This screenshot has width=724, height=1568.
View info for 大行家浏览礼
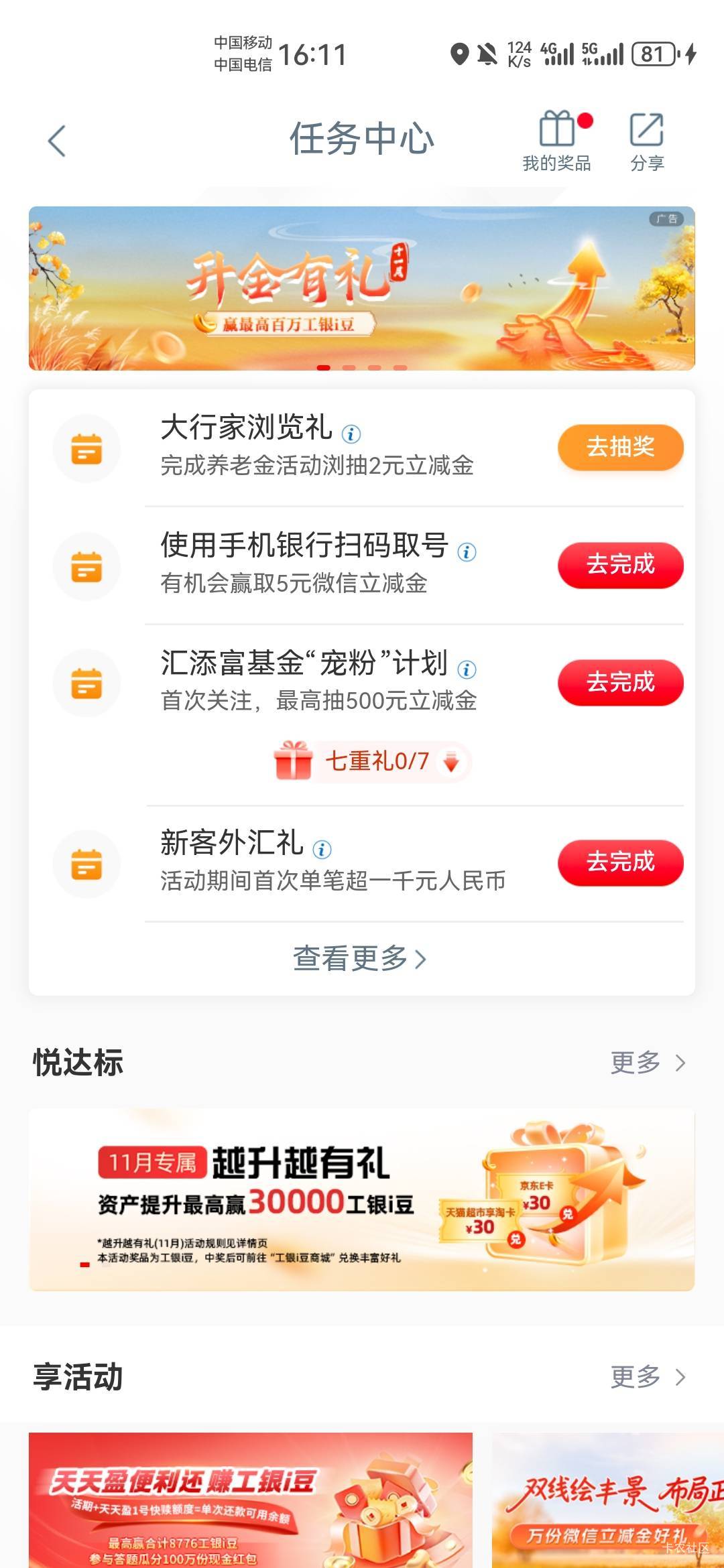click(351, 434)
